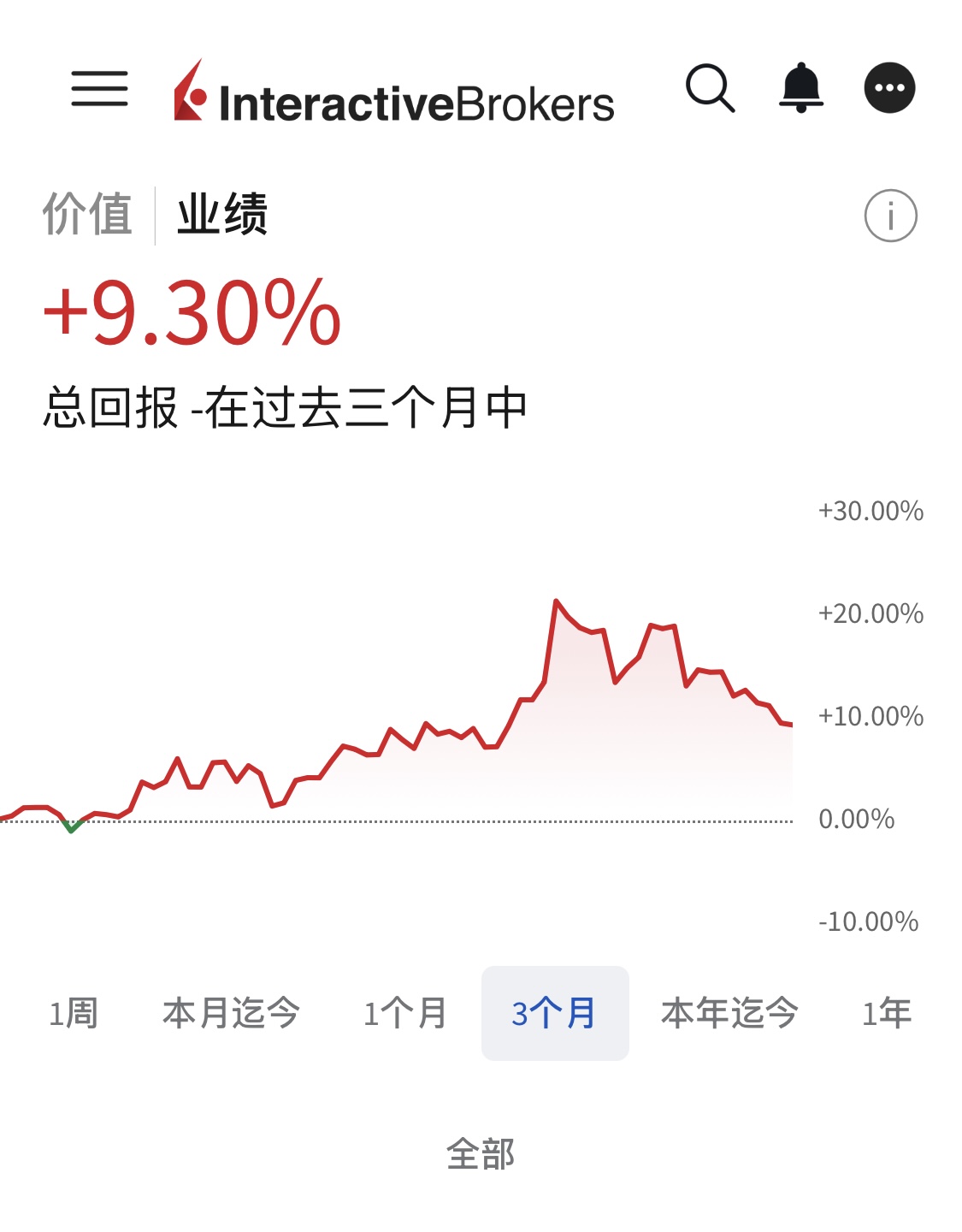The width and height of the screenshot is (962, 1232).
Task: Open the search magnifier icon
Action: pyautogui.click(x=710, y=88)
